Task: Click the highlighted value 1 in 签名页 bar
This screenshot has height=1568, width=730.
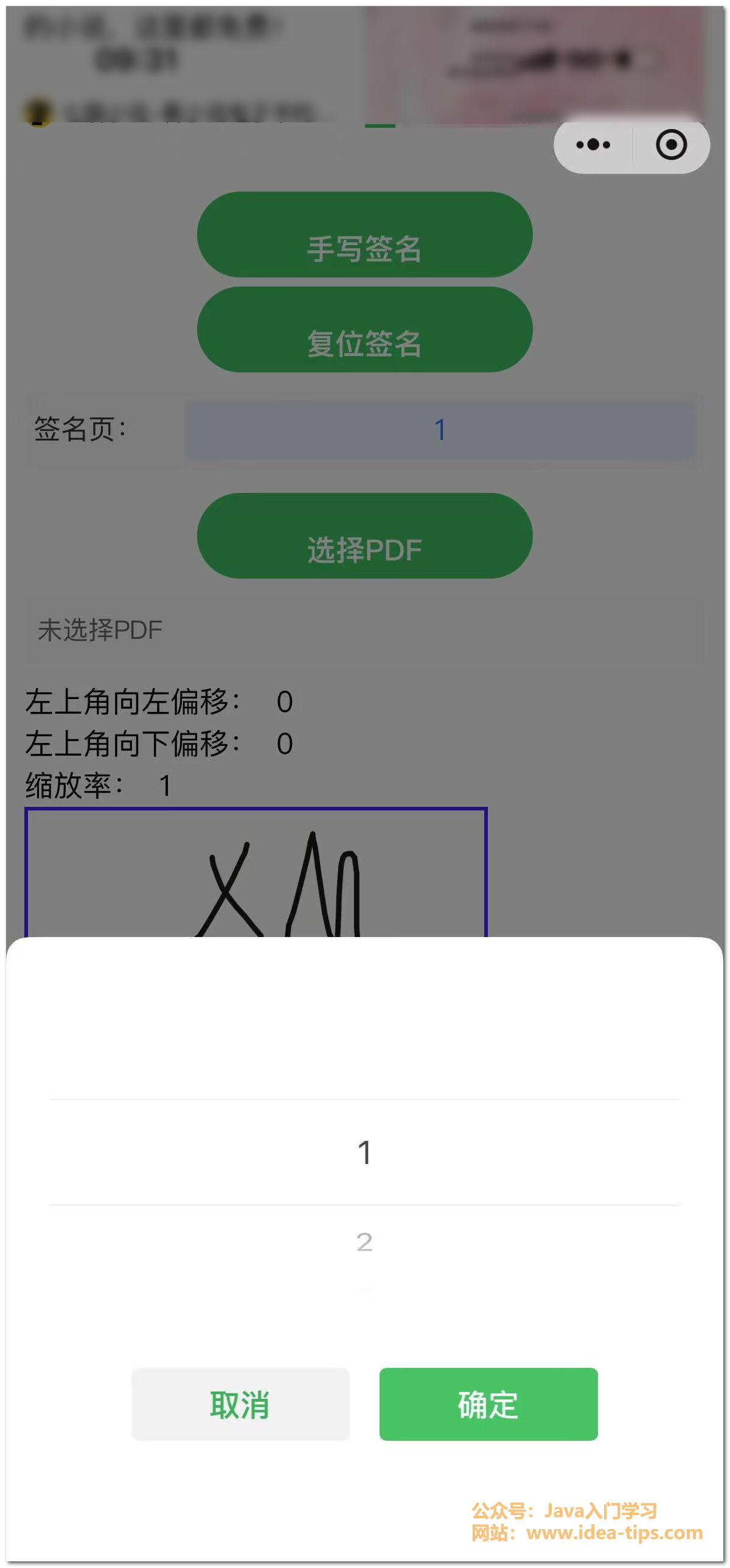Action: [439, 430]
